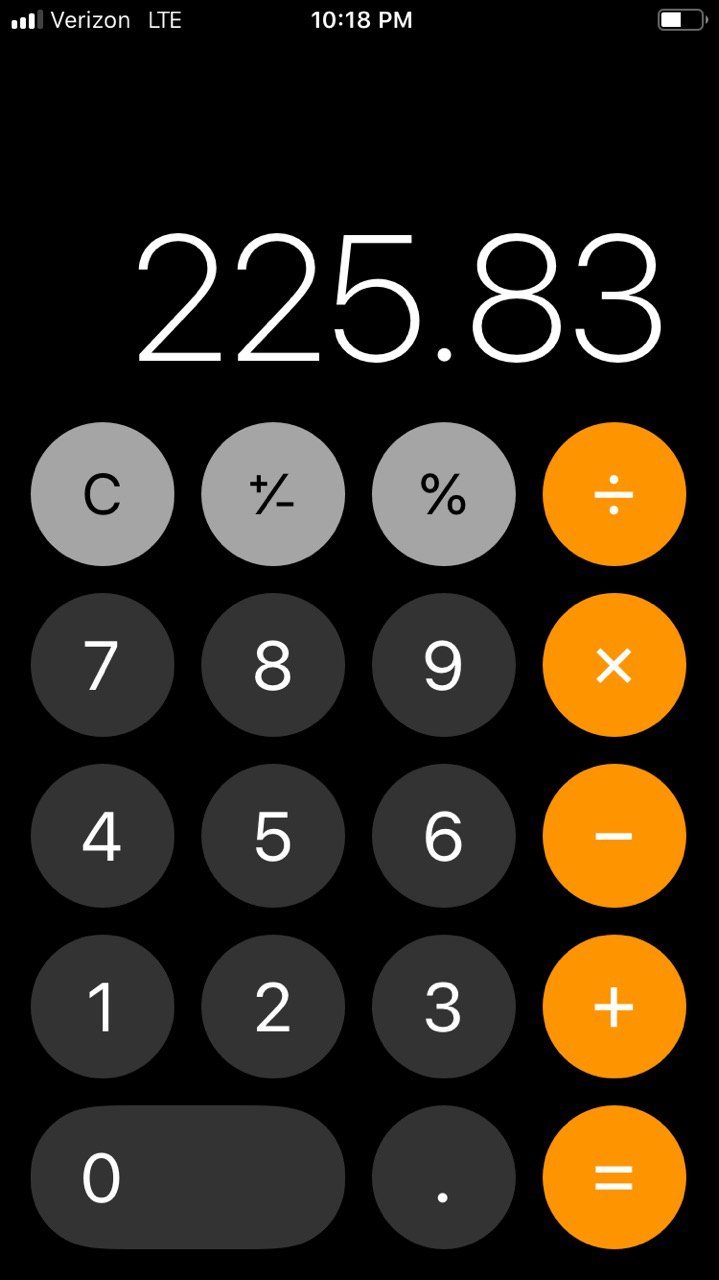Toggle the plus/minus sign key
719x1280 pixels.
pyautogui.click(x=273, y=494)
